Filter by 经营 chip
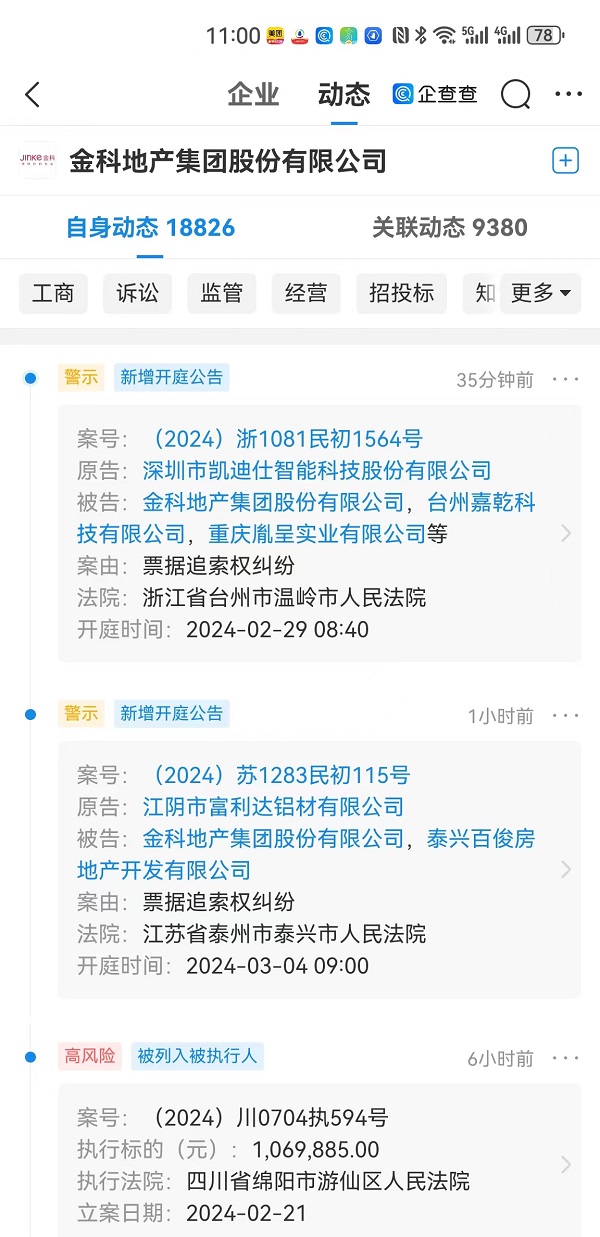The image size is (600, 1237). [x=305, y=293]
